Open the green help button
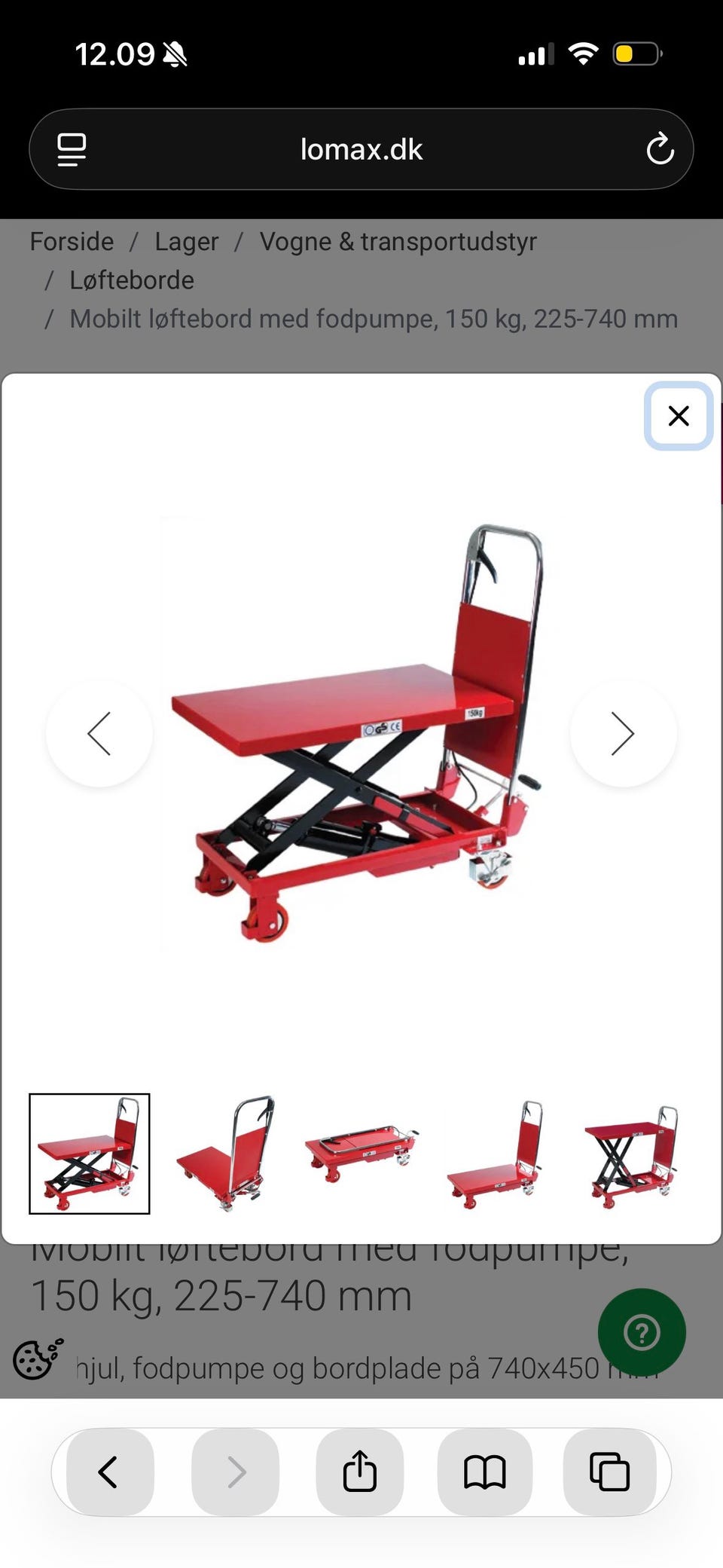Image resolution: width=723 pixels, height=1568 pixels. tap(642, 1332)
